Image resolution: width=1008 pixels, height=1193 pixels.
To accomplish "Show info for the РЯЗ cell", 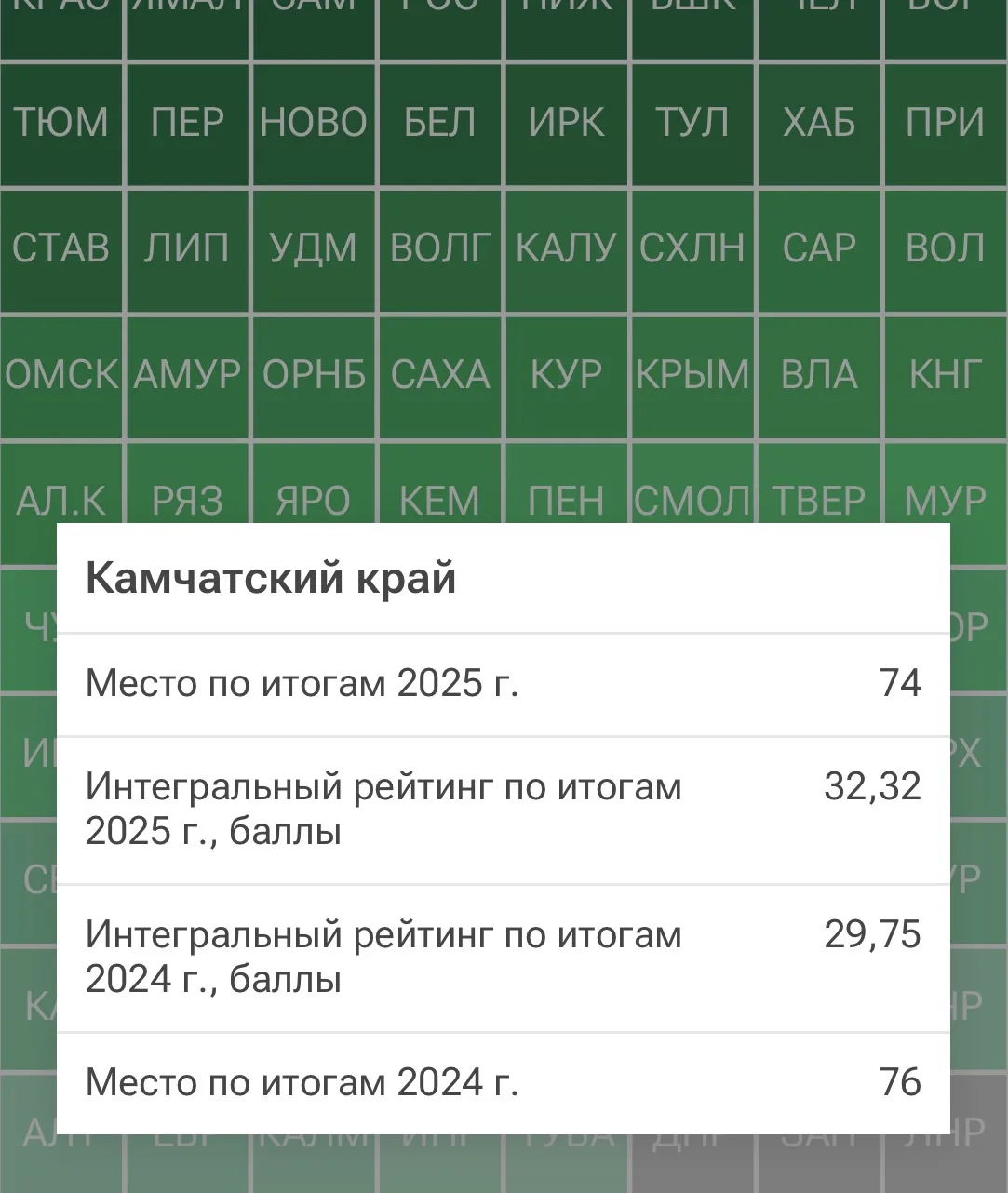I will click(187, 484).
